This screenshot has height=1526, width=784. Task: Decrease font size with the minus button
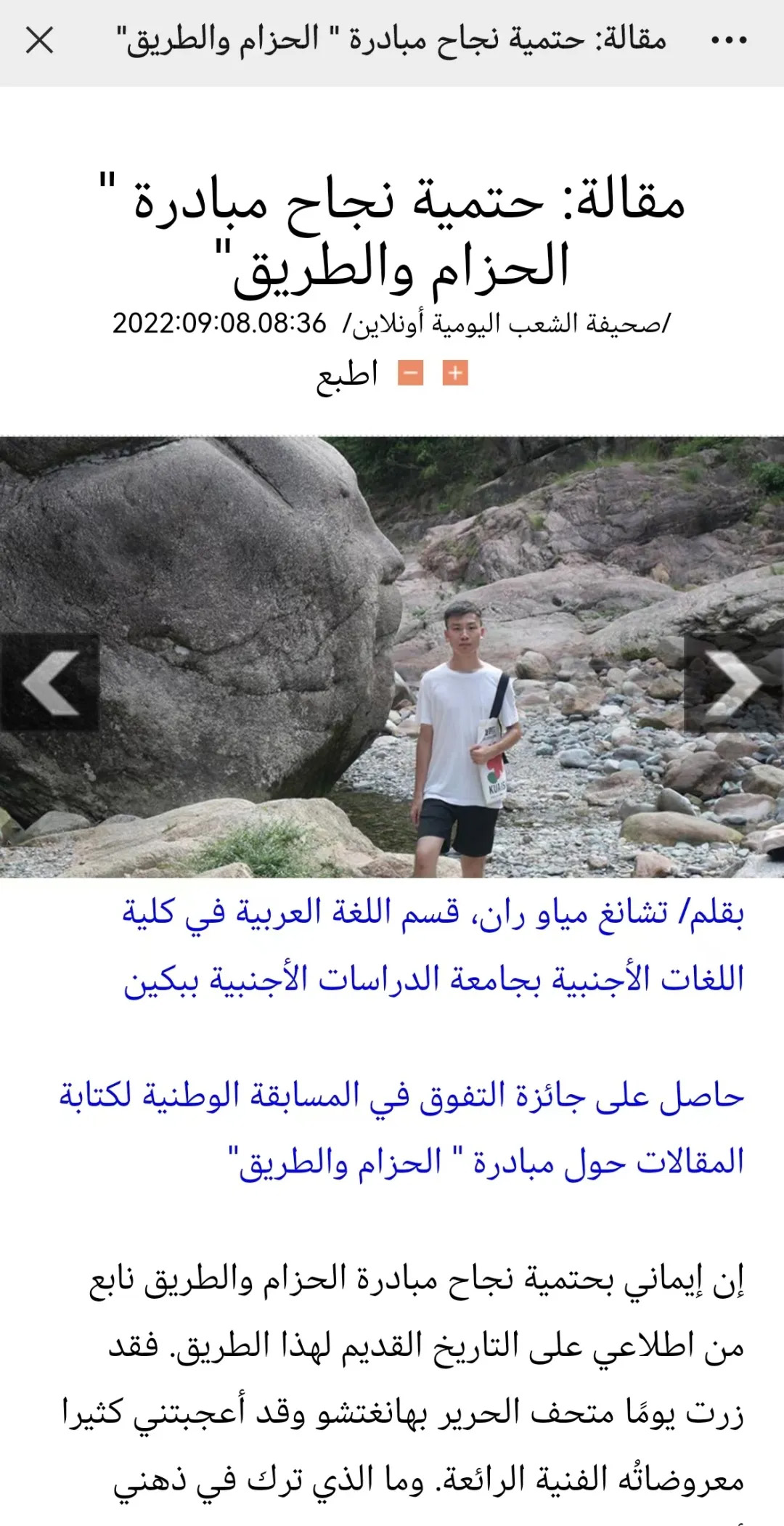pos(410,374)
